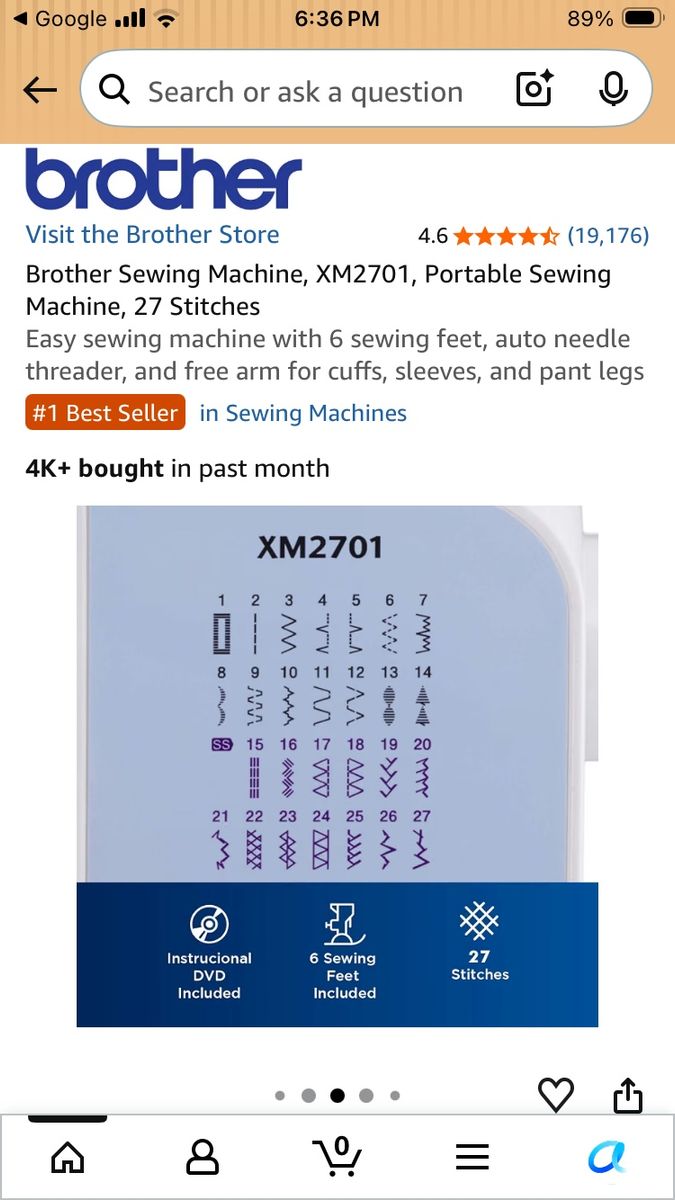This screenshot has width=675, height=1200.
Task: Open the Sewing Machines category link
Action: (303, 413)
